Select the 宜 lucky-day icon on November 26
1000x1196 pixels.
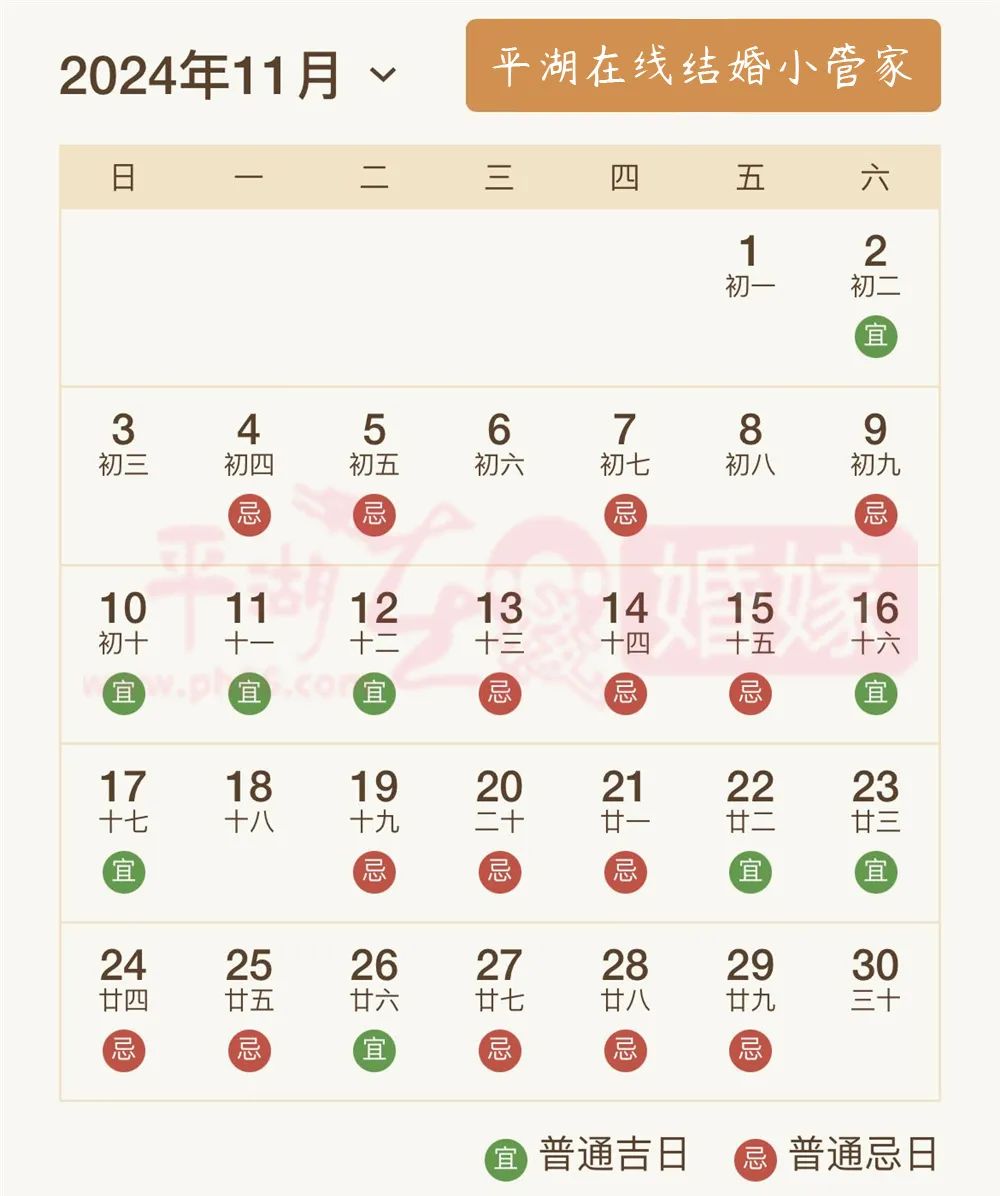[375, 1051]
